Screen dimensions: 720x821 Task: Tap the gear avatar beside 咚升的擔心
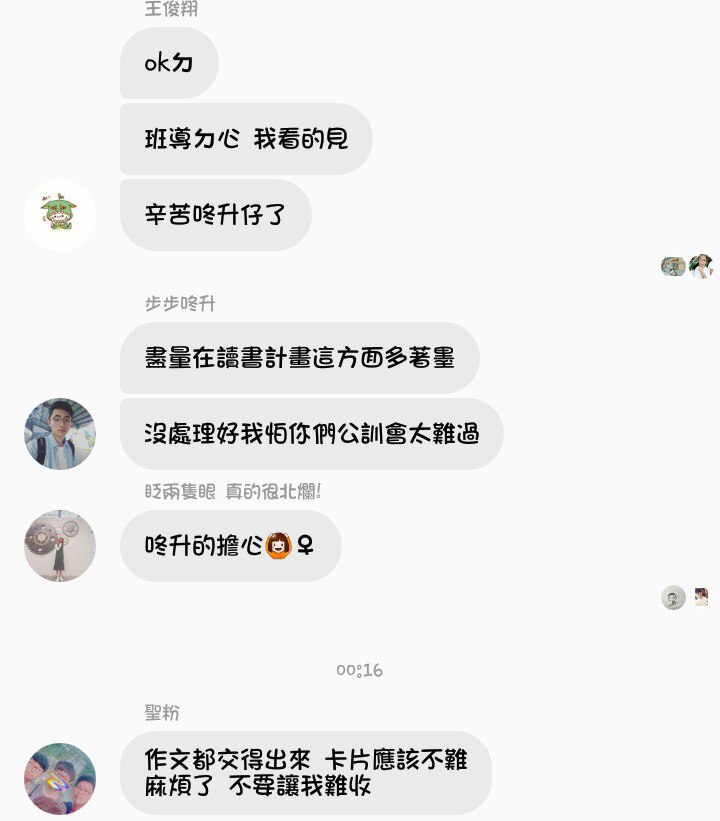coord(60,546)
